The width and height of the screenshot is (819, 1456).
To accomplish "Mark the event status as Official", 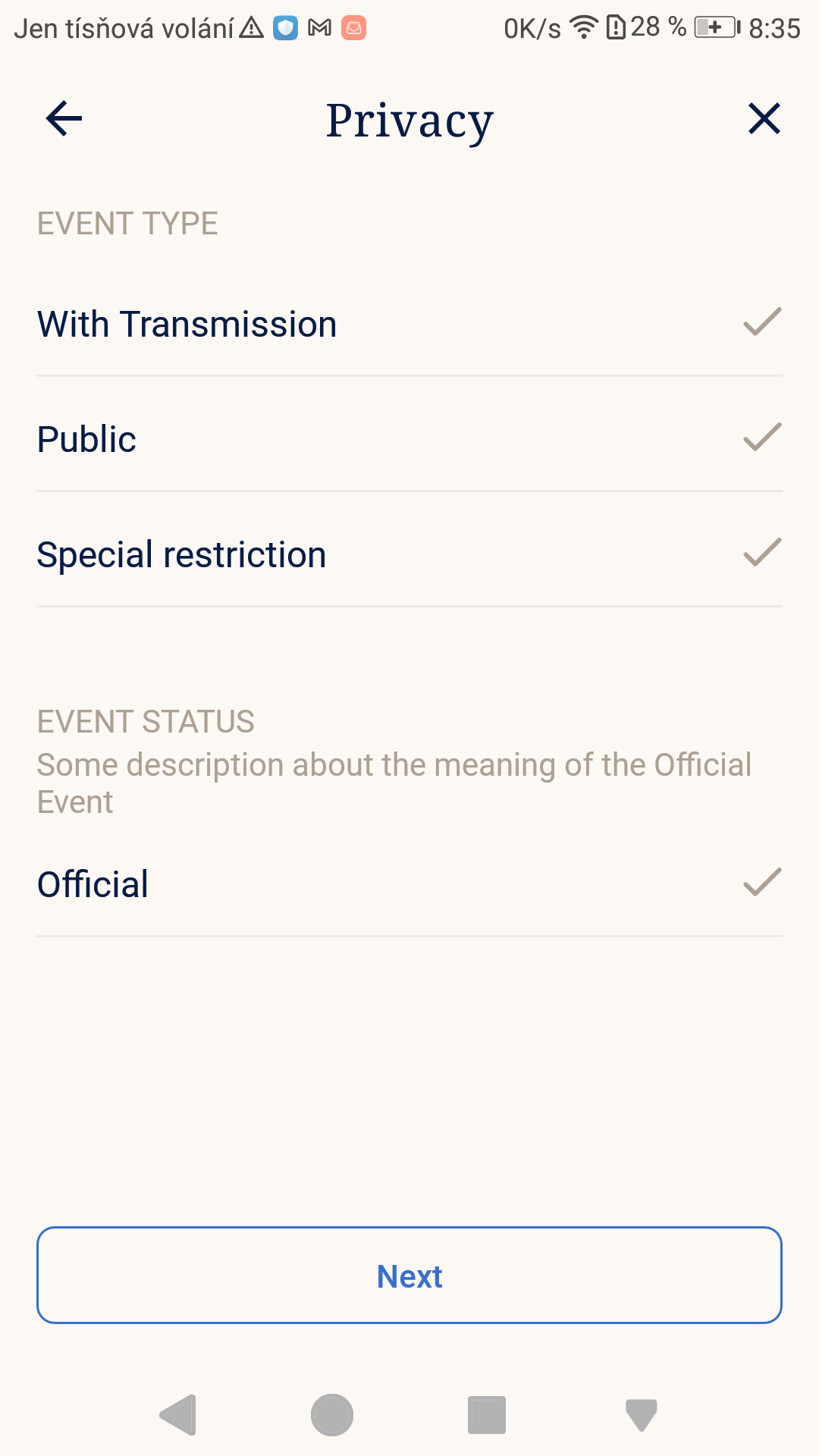I will pyautogui.click(x=409, y=884).
